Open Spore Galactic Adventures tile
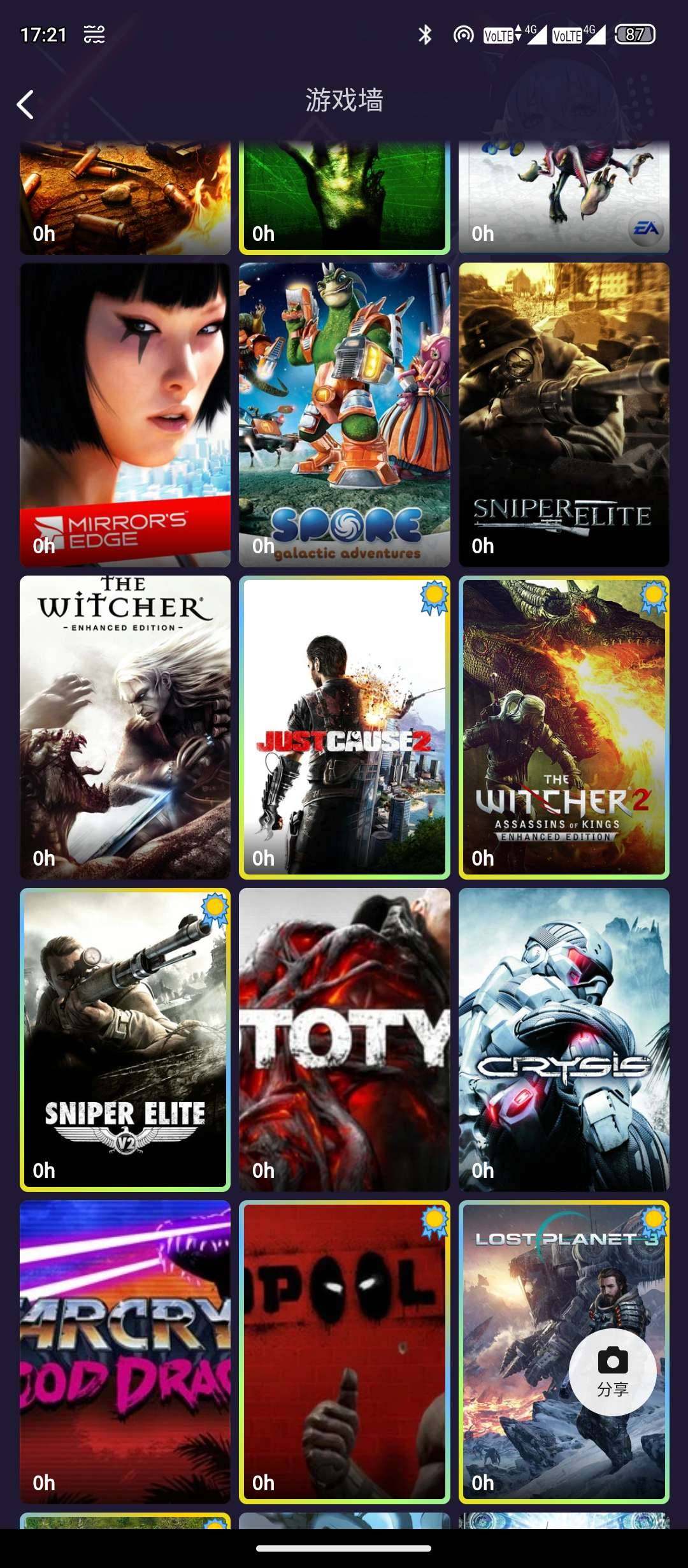The height and width of the screenshot is (1568, 688). (x=344, y=414)
